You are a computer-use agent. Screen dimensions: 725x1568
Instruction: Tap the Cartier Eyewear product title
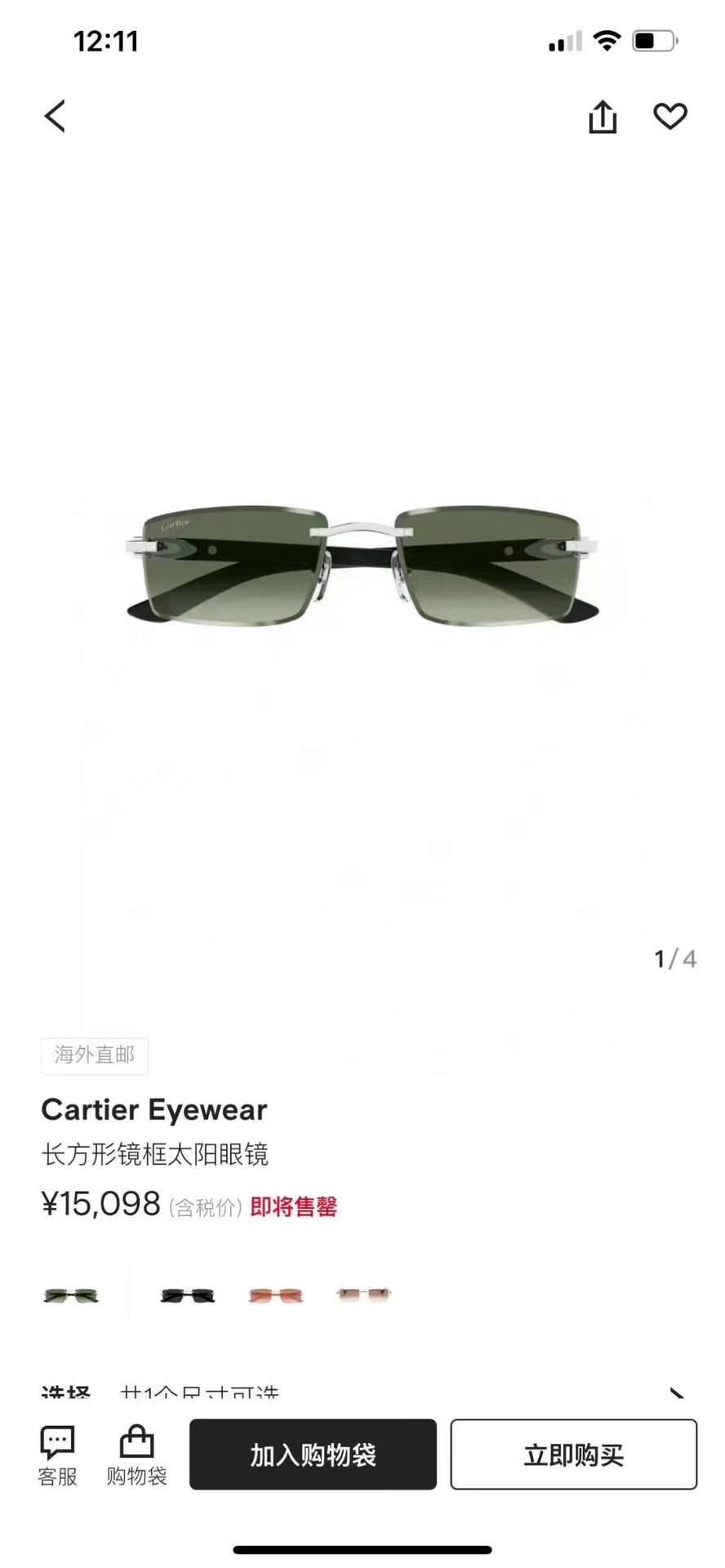pyautogui.click(x=153, y=1109)
